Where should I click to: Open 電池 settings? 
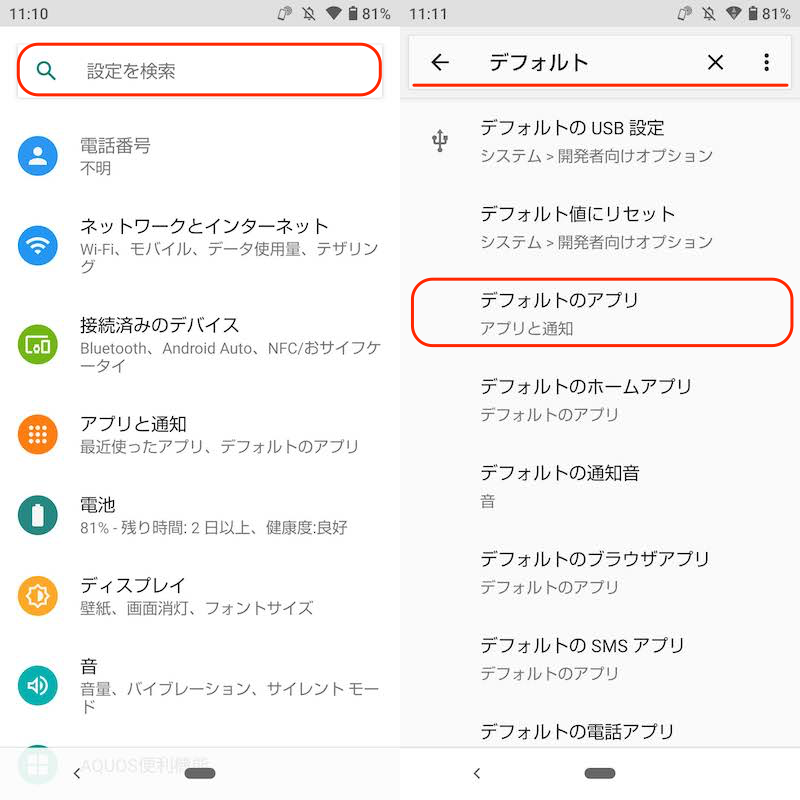coord(200,515)
